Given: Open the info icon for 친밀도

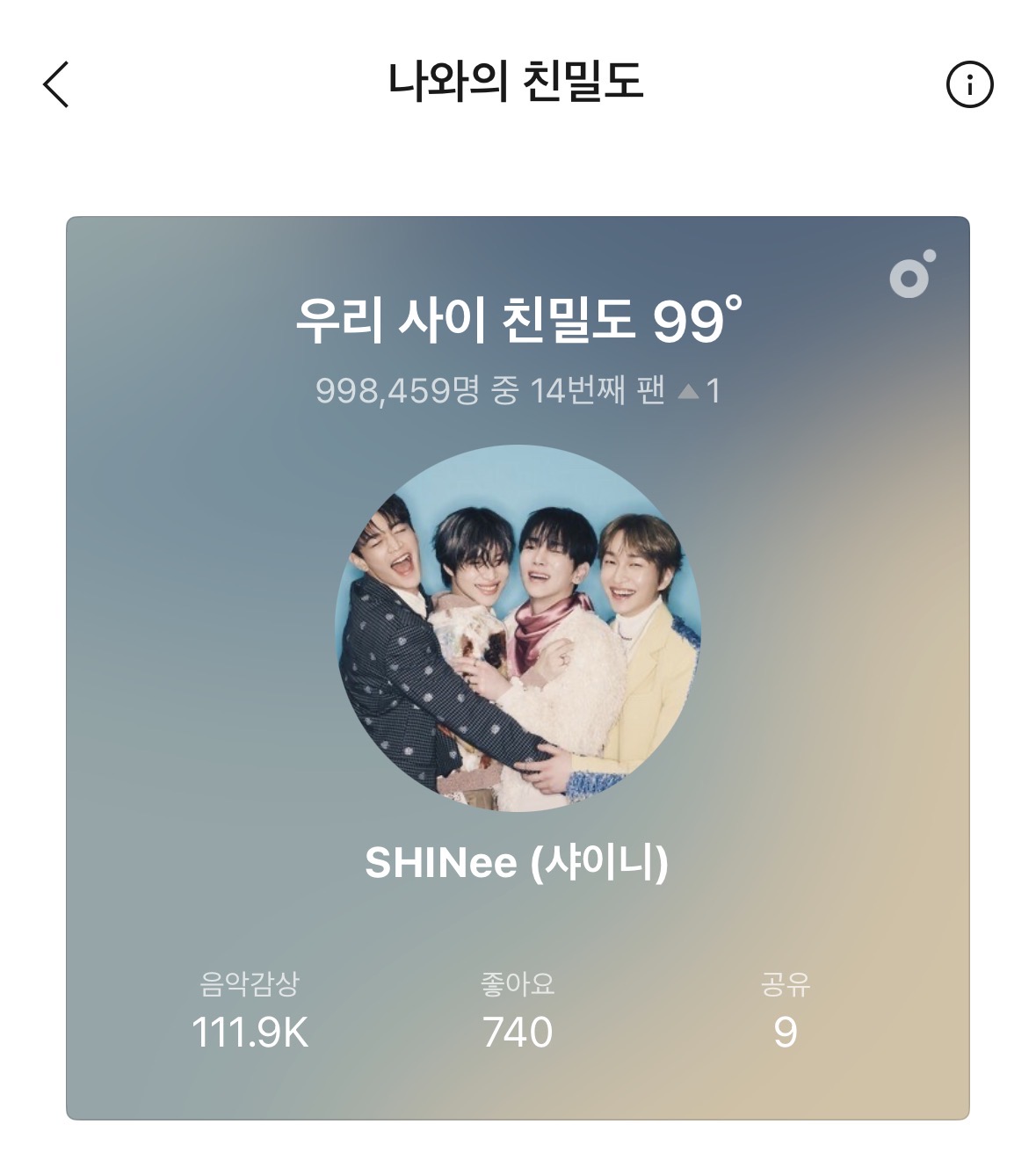Looking at the screenshot, I should [969, 85].
